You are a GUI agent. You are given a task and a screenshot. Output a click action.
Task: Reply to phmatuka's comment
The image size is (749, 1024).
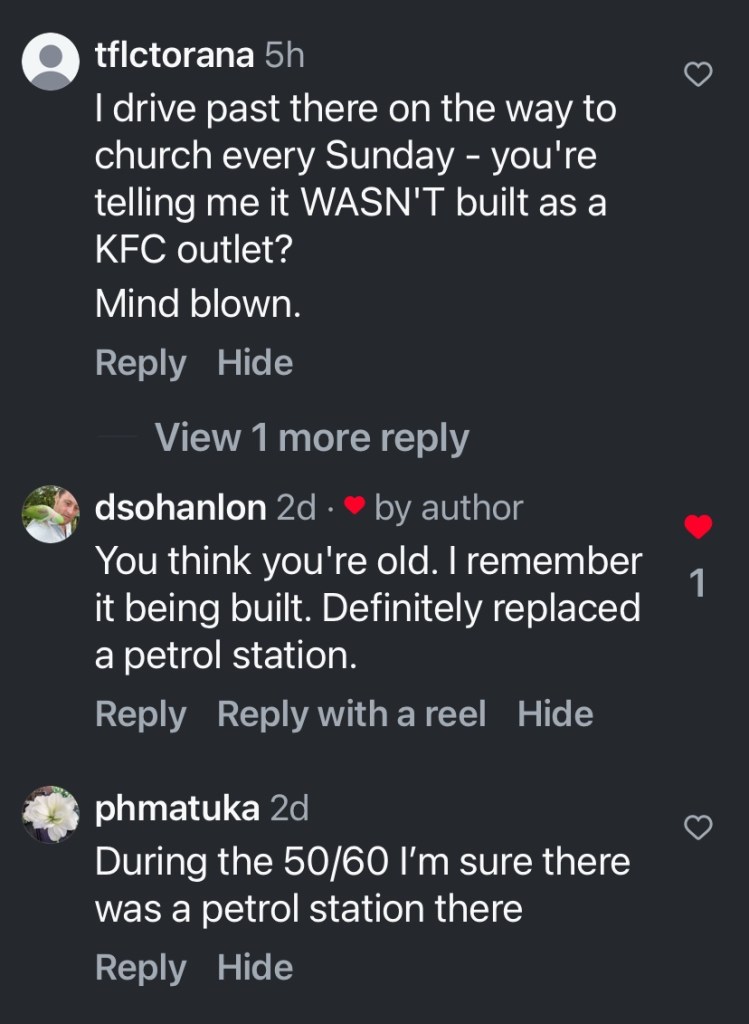(x=140, y=967)
